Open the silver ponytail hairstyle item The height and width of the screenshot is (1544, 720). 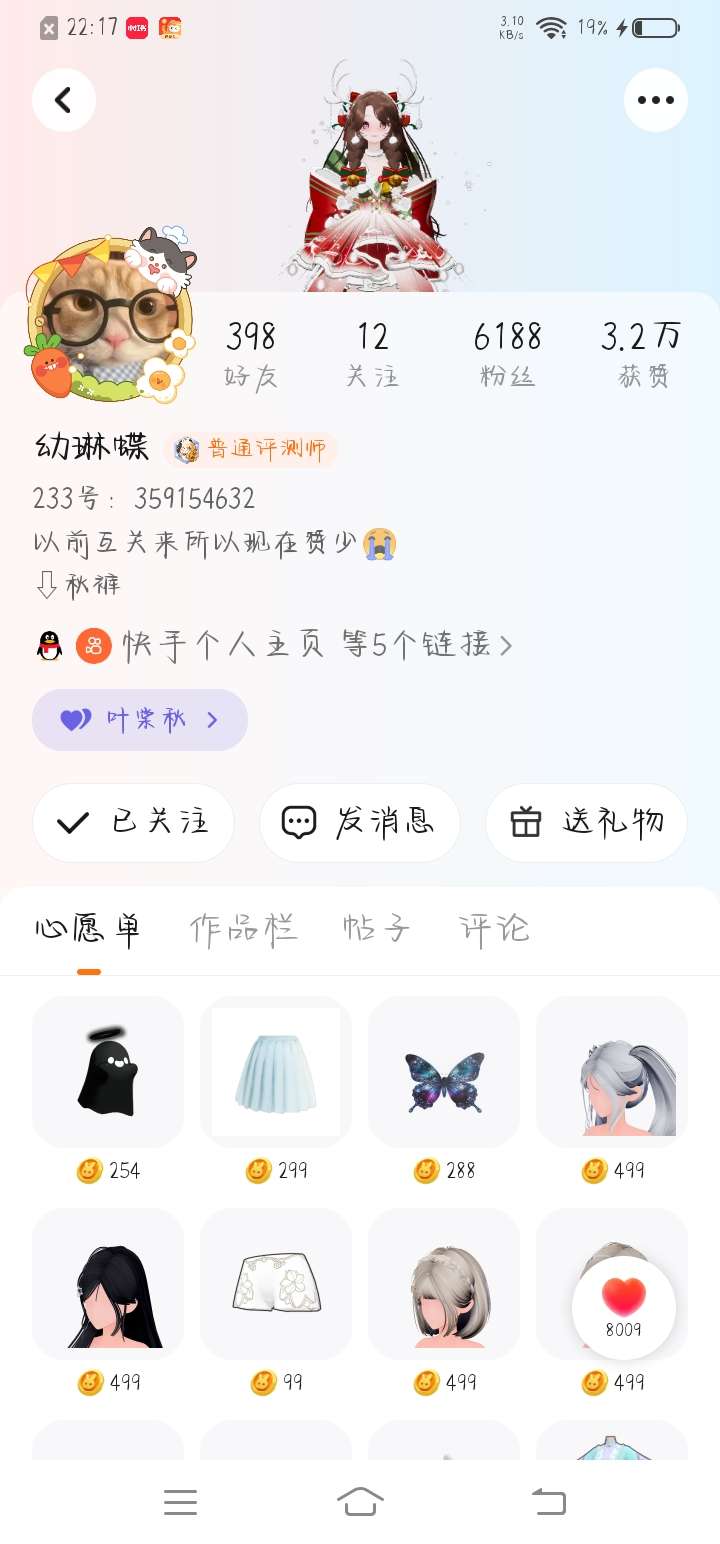(x=612, y=1072)
